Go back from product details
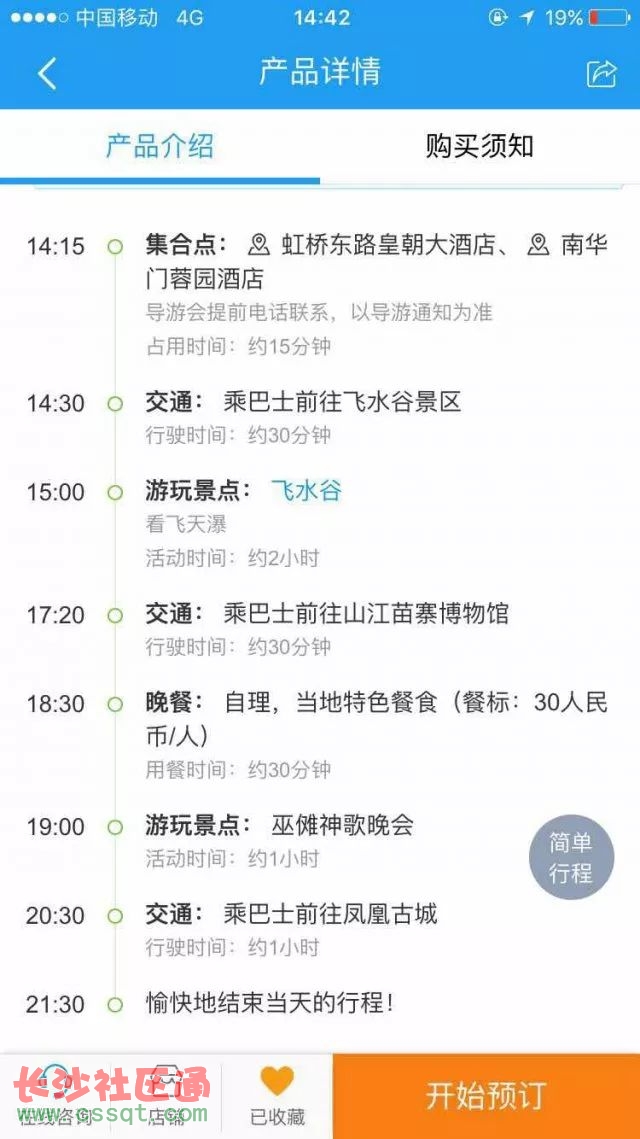 click(x=47, y=73)
